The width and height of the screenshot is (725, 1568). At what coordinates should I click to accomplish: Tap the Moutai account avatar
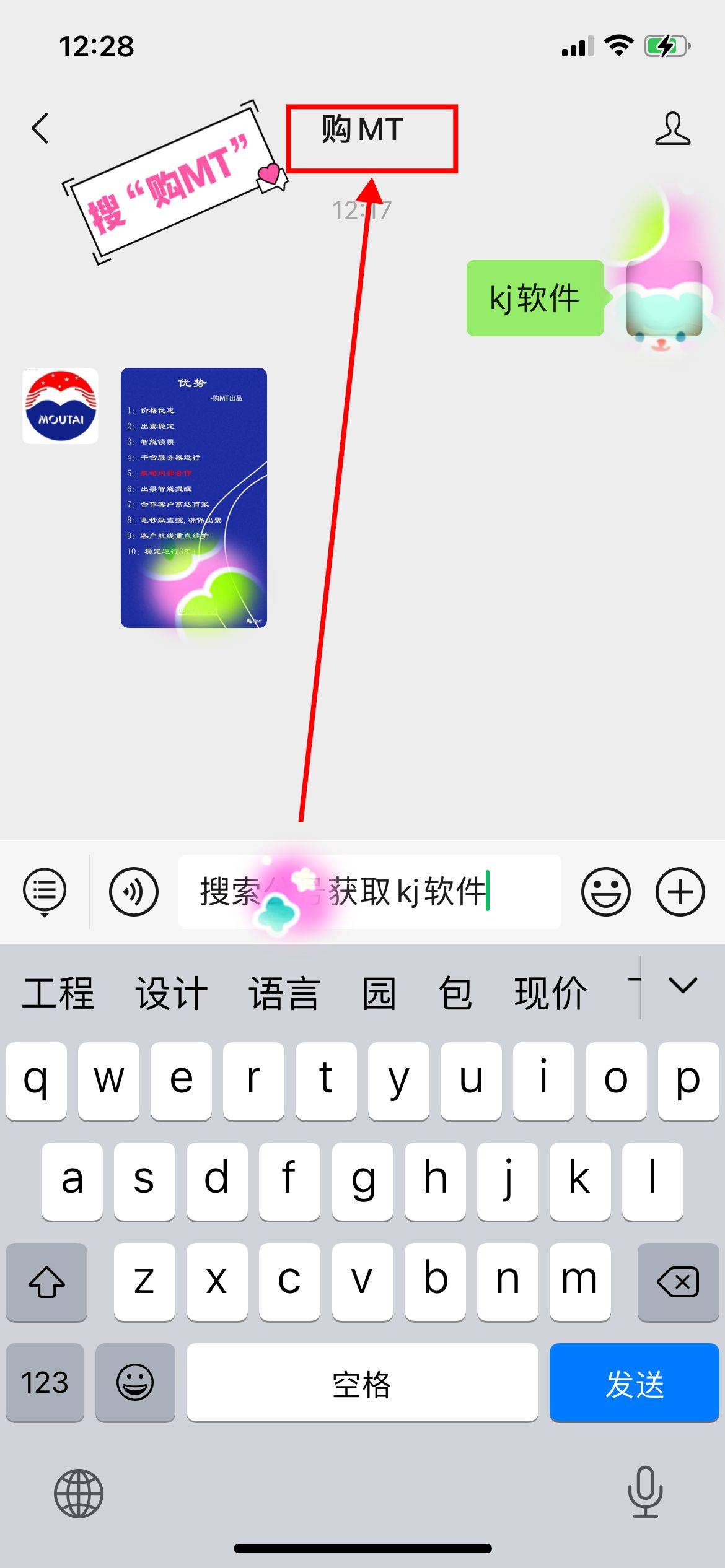coord(60,406)
